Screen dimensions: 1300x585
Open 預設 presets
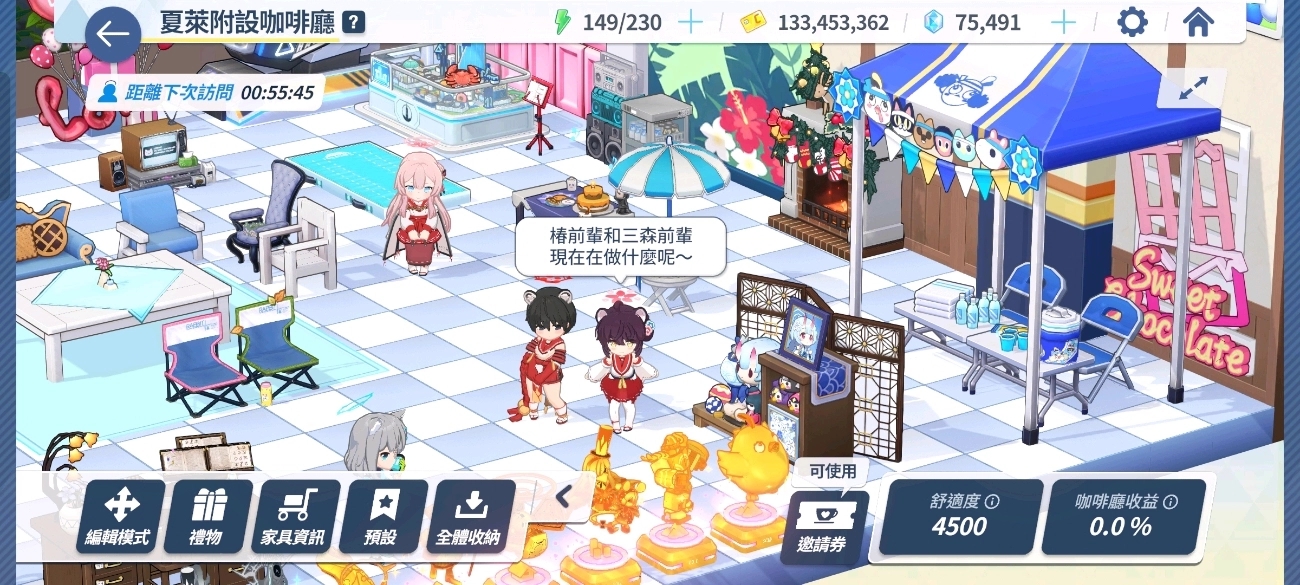(x=383, y=516)
